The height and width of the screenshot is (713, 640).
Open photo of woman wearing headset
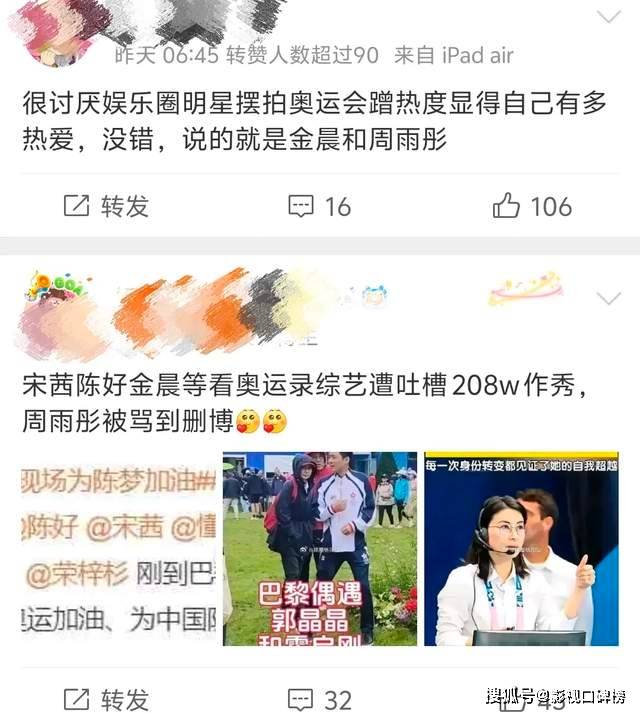click(x=521, y=548)
